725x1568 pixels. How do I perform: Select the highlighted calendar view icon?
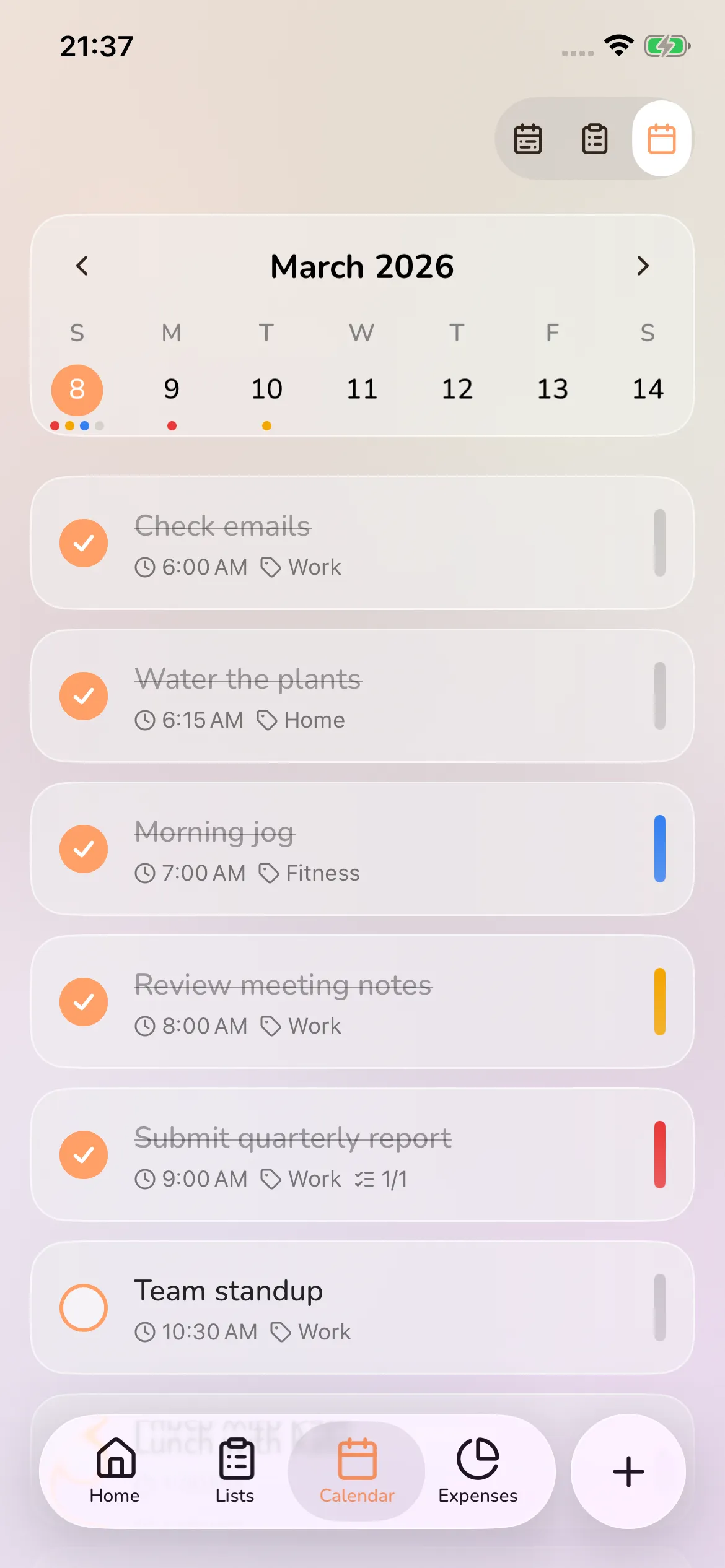click(661, 139)
